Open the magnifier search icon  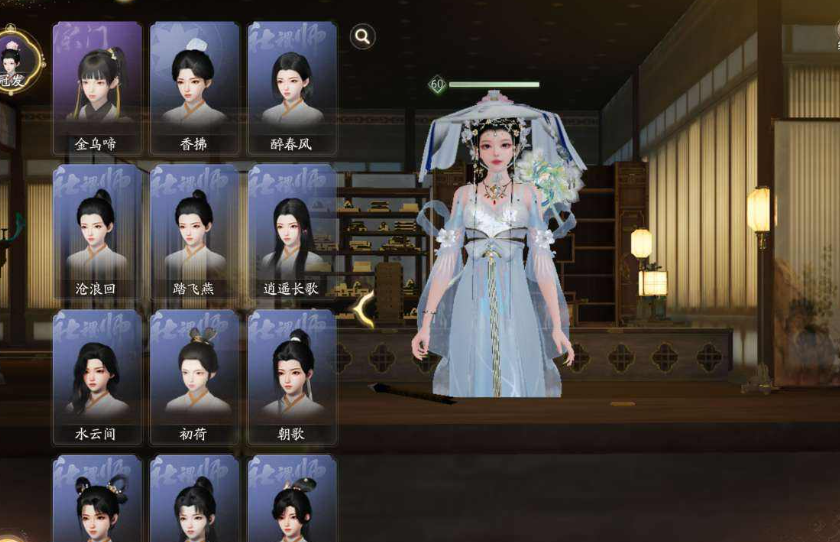tap(363, 37)
